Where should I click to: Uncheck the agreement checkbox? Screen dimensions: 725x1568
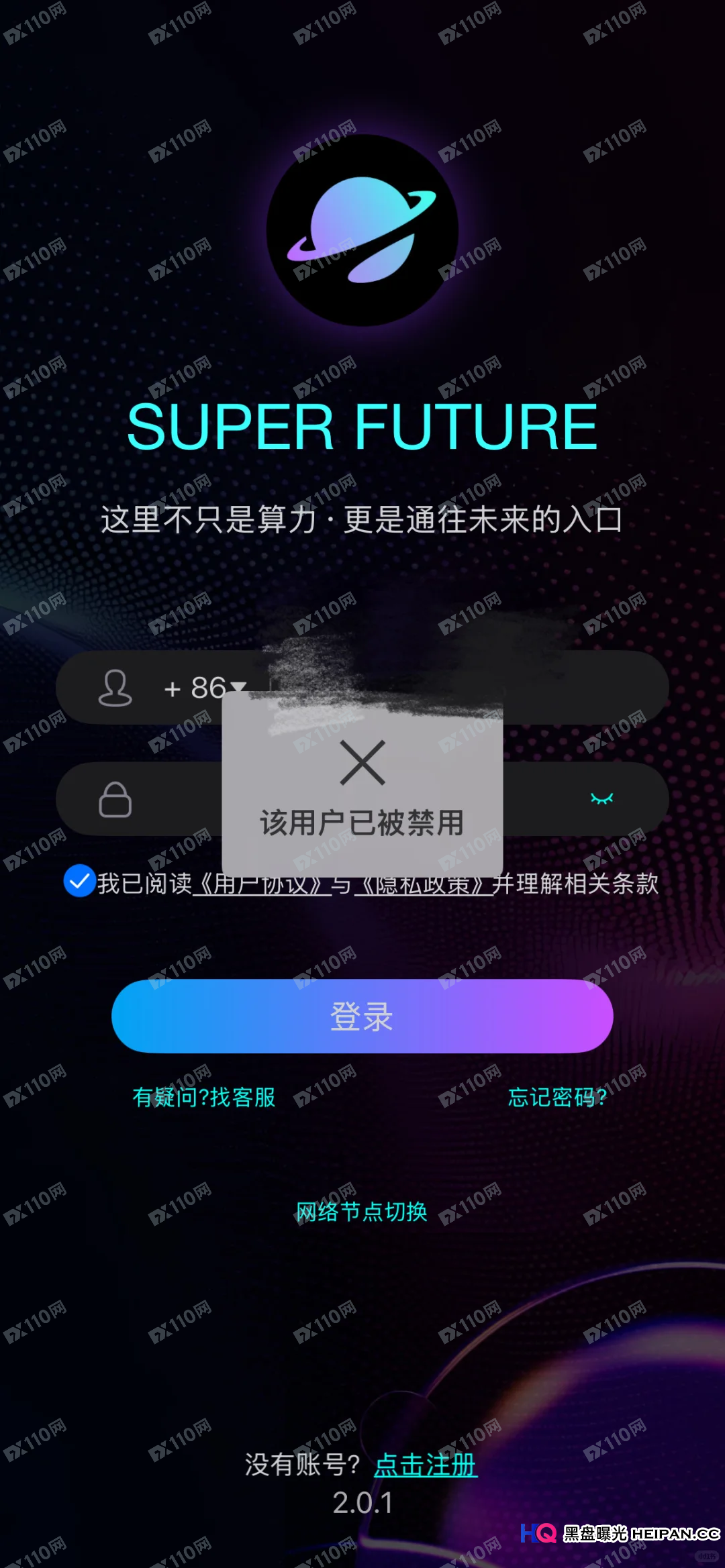pyautogui.click(x=79, y=881)
